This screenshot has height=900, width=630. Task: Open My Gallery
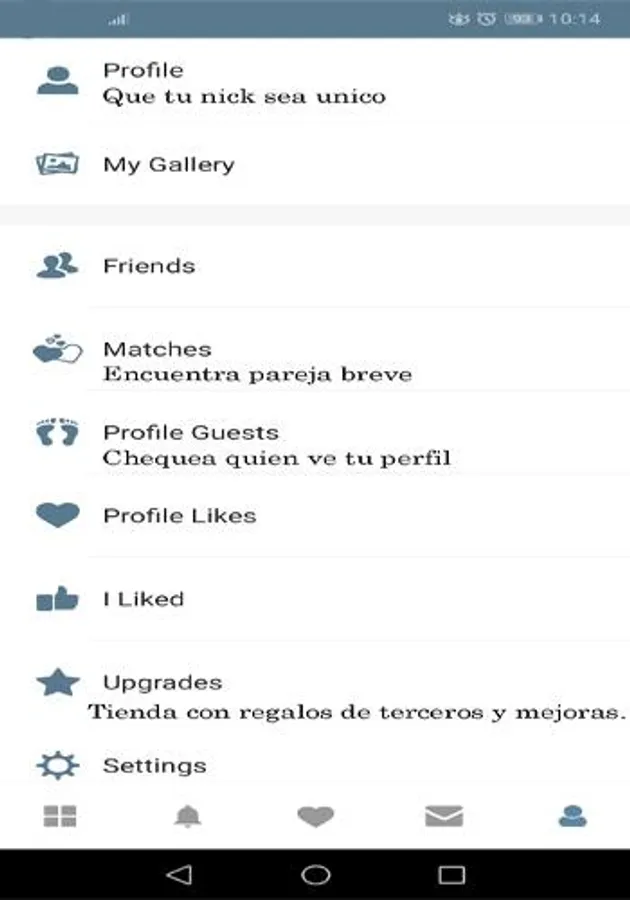tap(169, 165)
